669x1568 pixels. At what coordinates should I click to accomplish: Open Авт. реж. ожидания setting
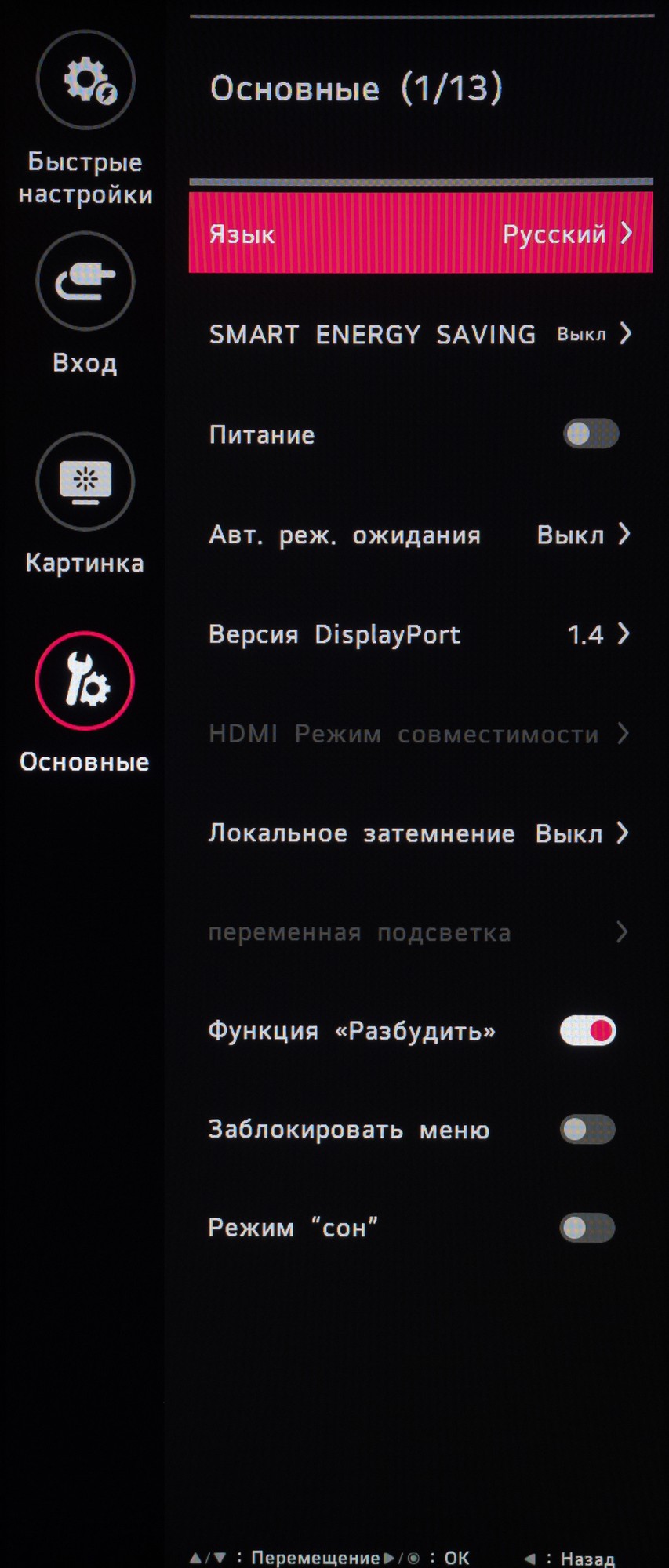point(420,535)
